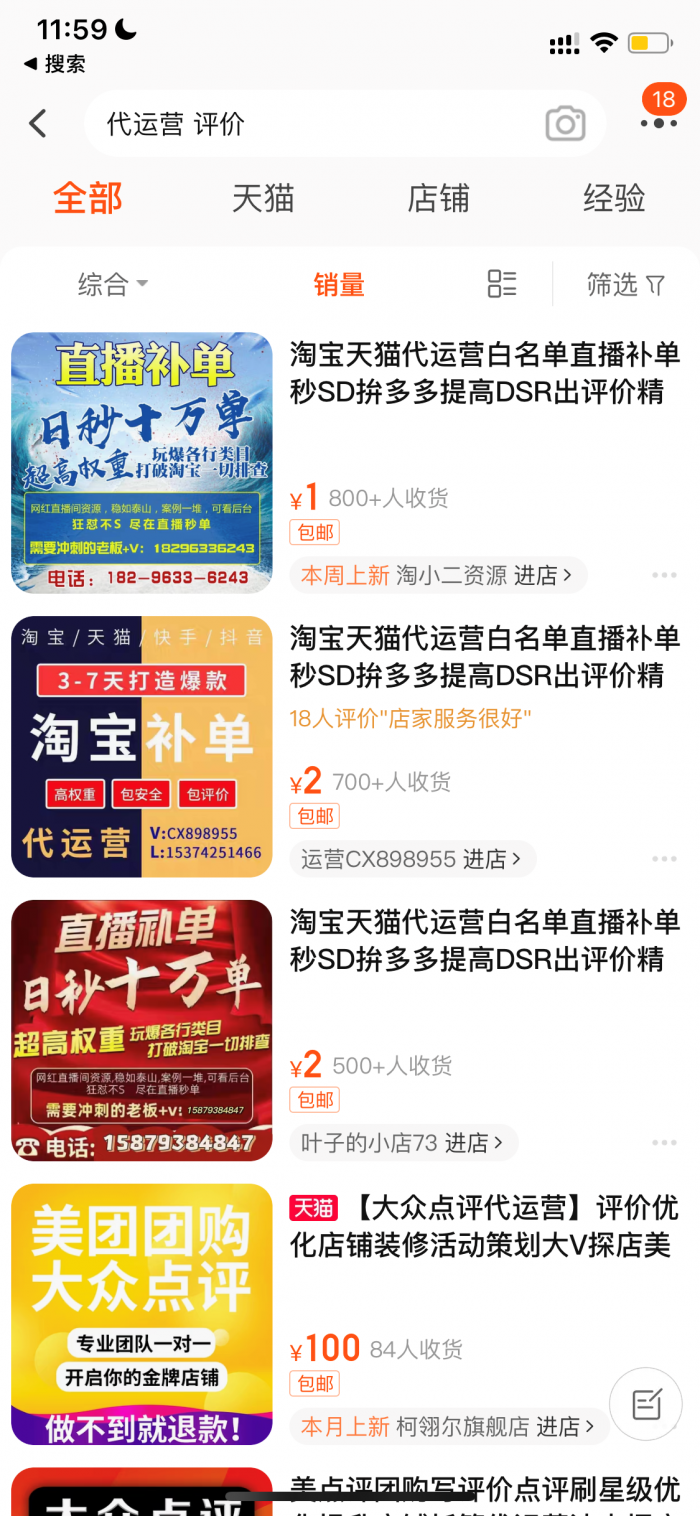Open the three-dot menu with badge 18

658,122
